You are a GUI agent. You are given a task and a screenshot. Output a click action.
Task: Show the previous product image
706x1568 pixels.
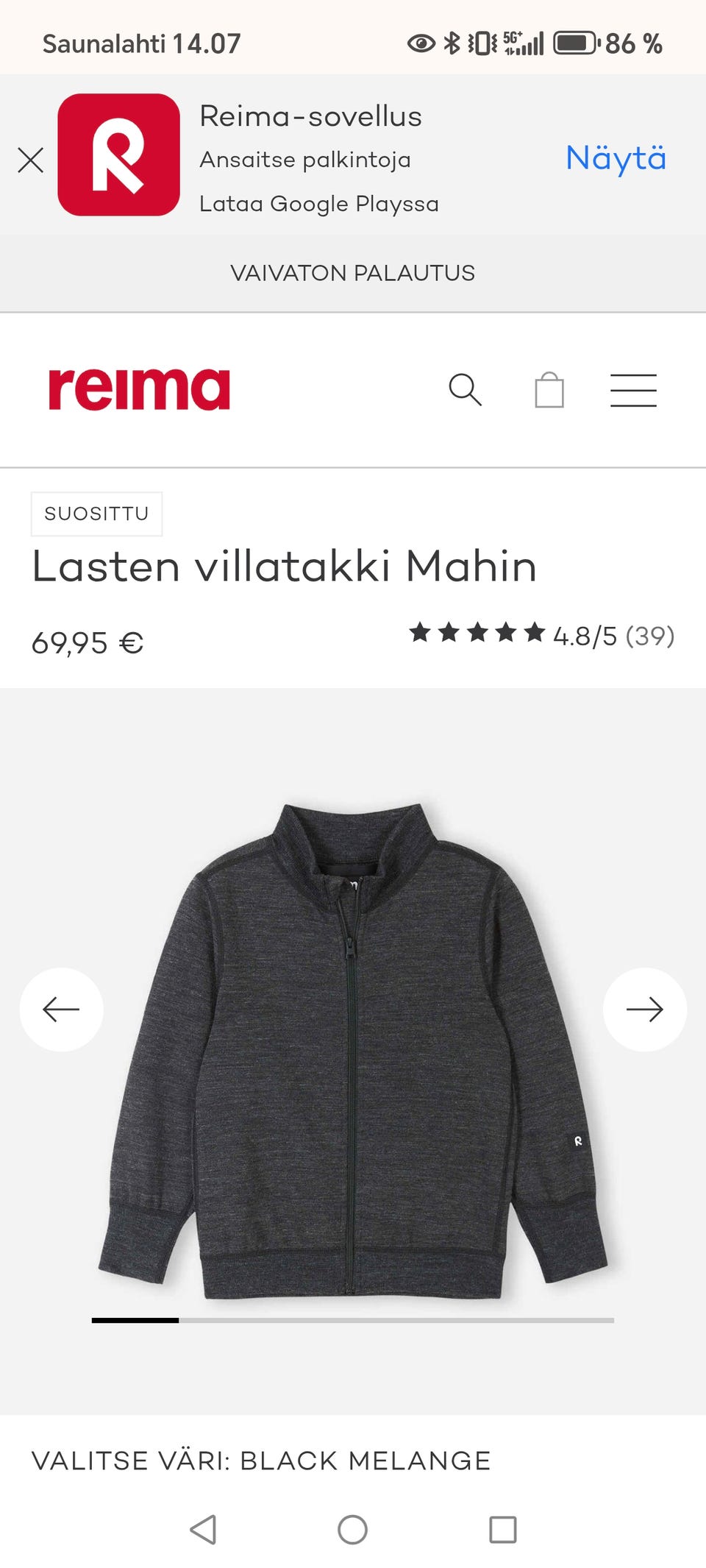tap(61, 1009)
